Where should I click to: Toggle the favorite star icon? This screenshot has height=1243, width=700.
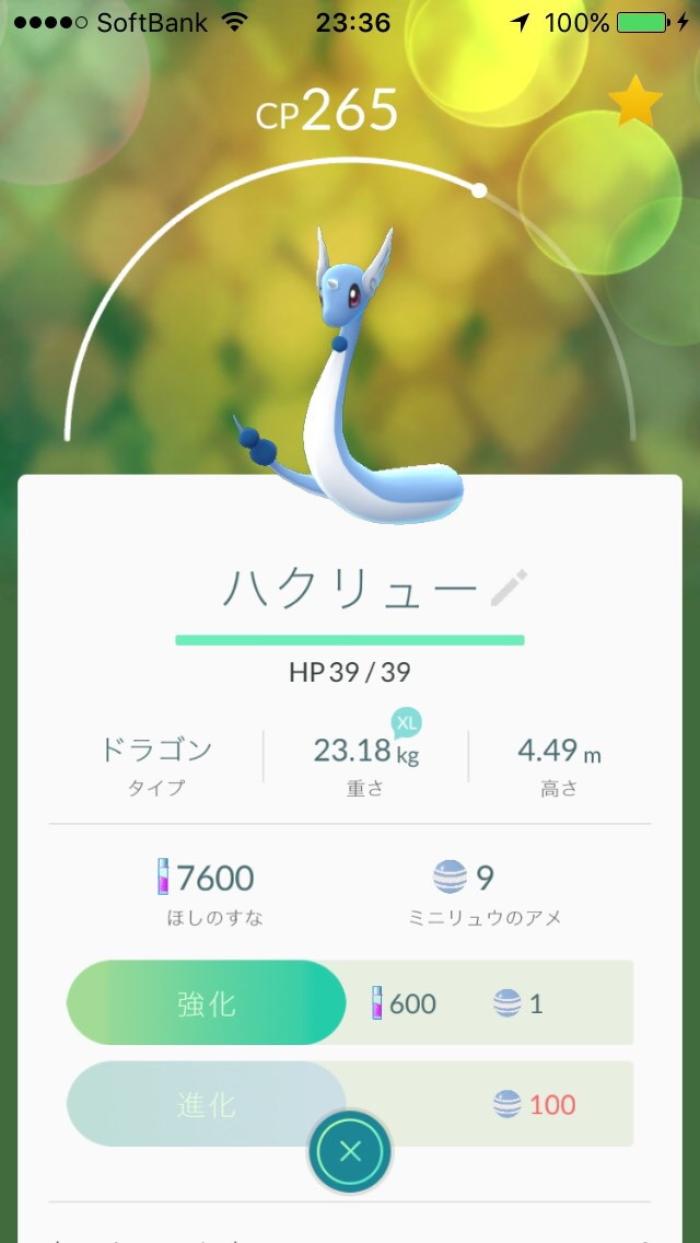click(636, 101)
